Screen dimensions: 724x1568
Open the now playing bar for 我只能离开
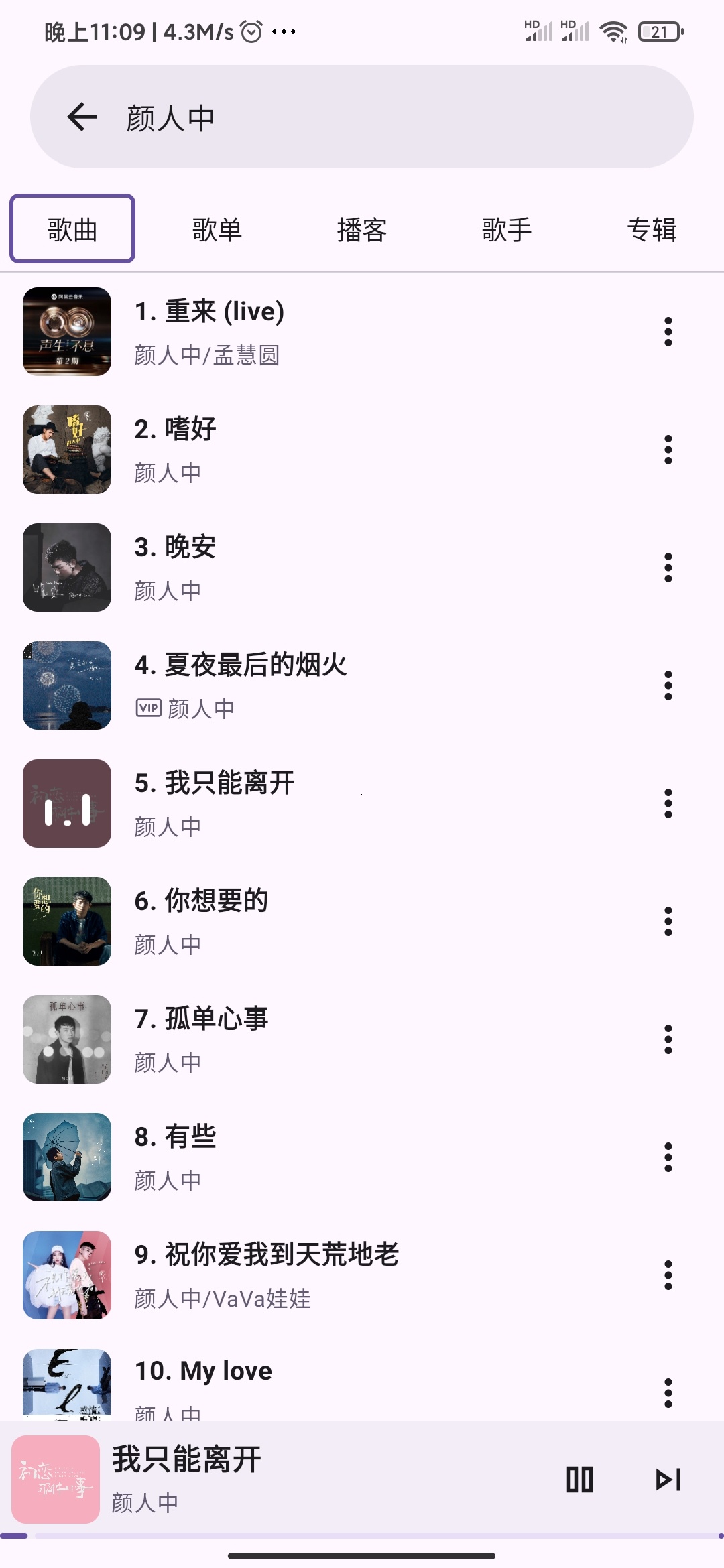(x=302, y=1480)
